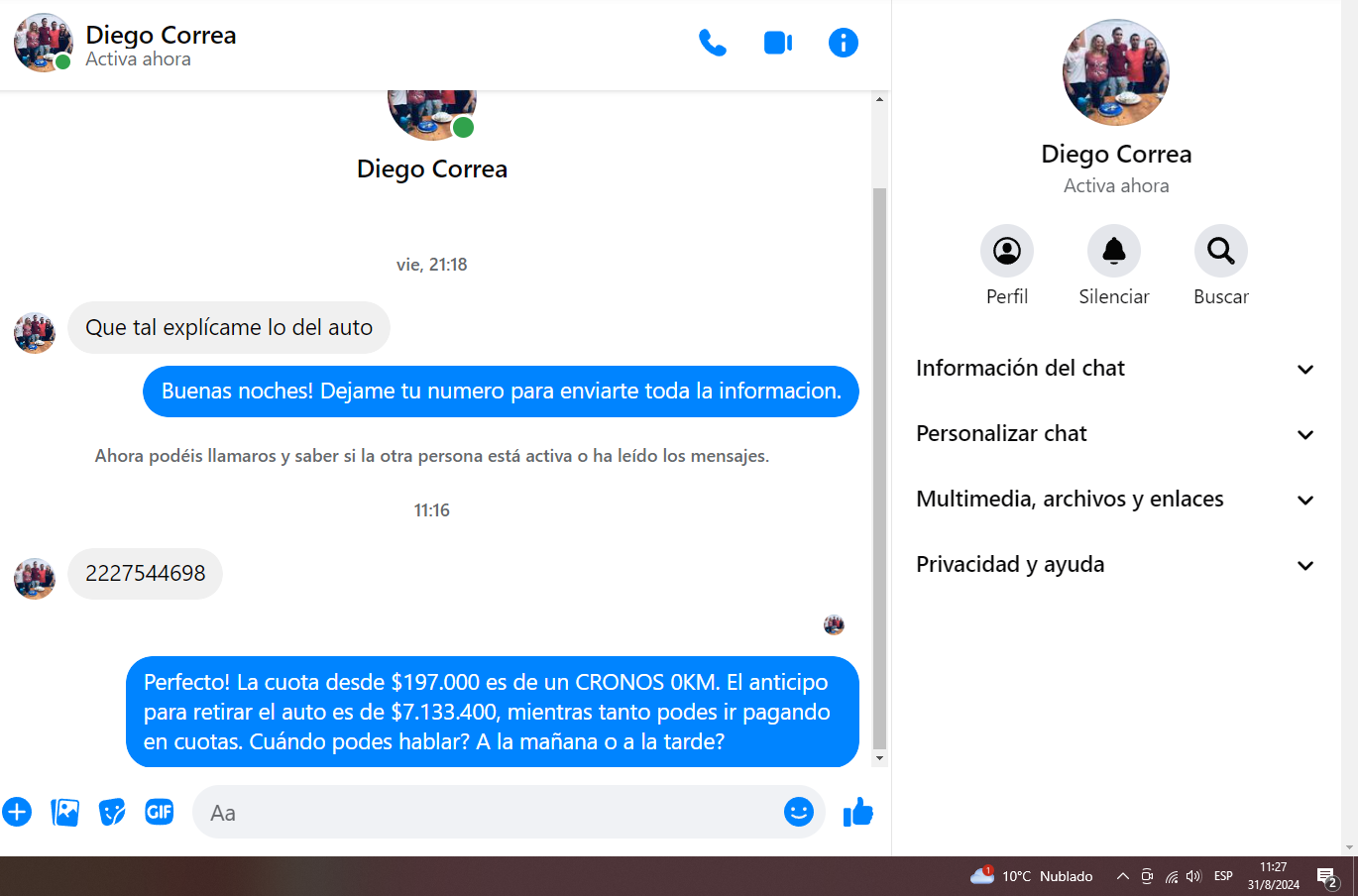Expand Información del chat

(x=1114, y=369)
